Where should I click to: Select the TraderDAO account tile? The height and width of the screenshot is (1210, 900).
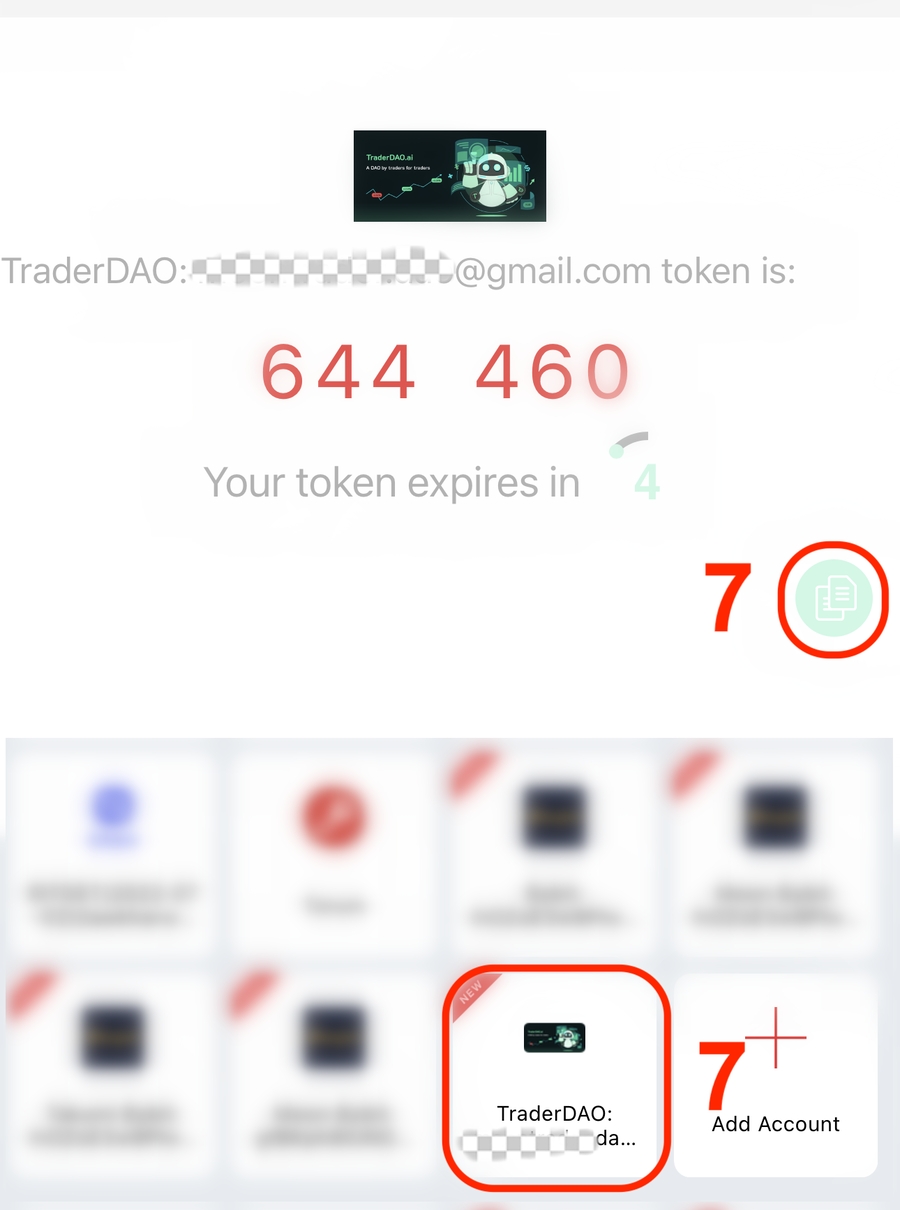click(x=554, y=1077)
